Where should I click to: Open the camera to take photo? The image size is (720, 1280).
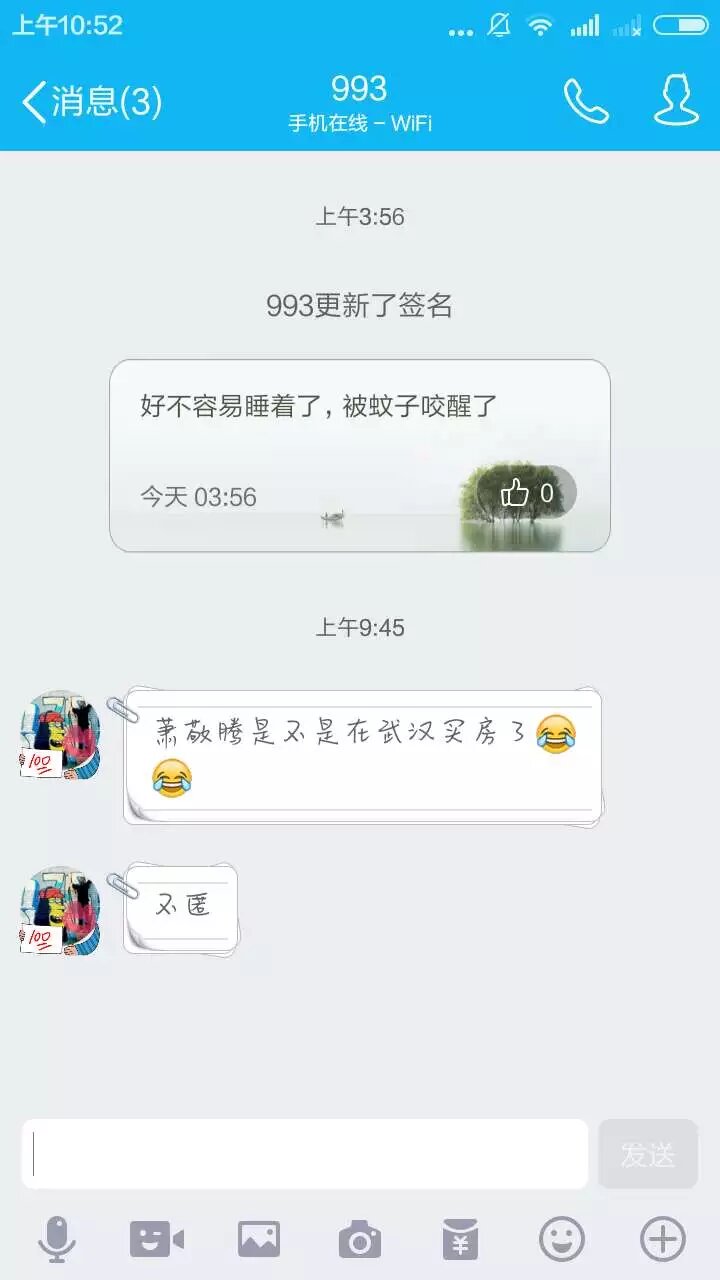tap(360, 1240)
